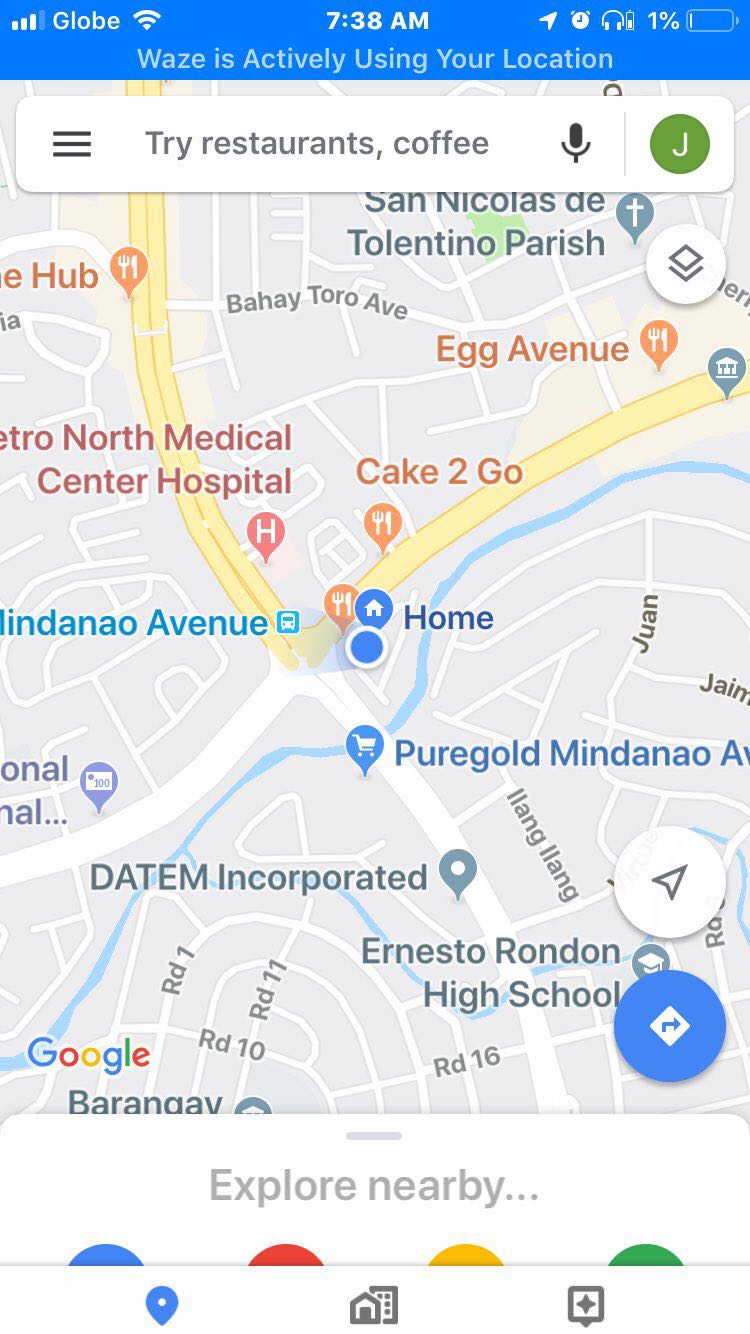Open the J account profile avatar
This screenshot has height=1334, width=750.
point(680,144)
